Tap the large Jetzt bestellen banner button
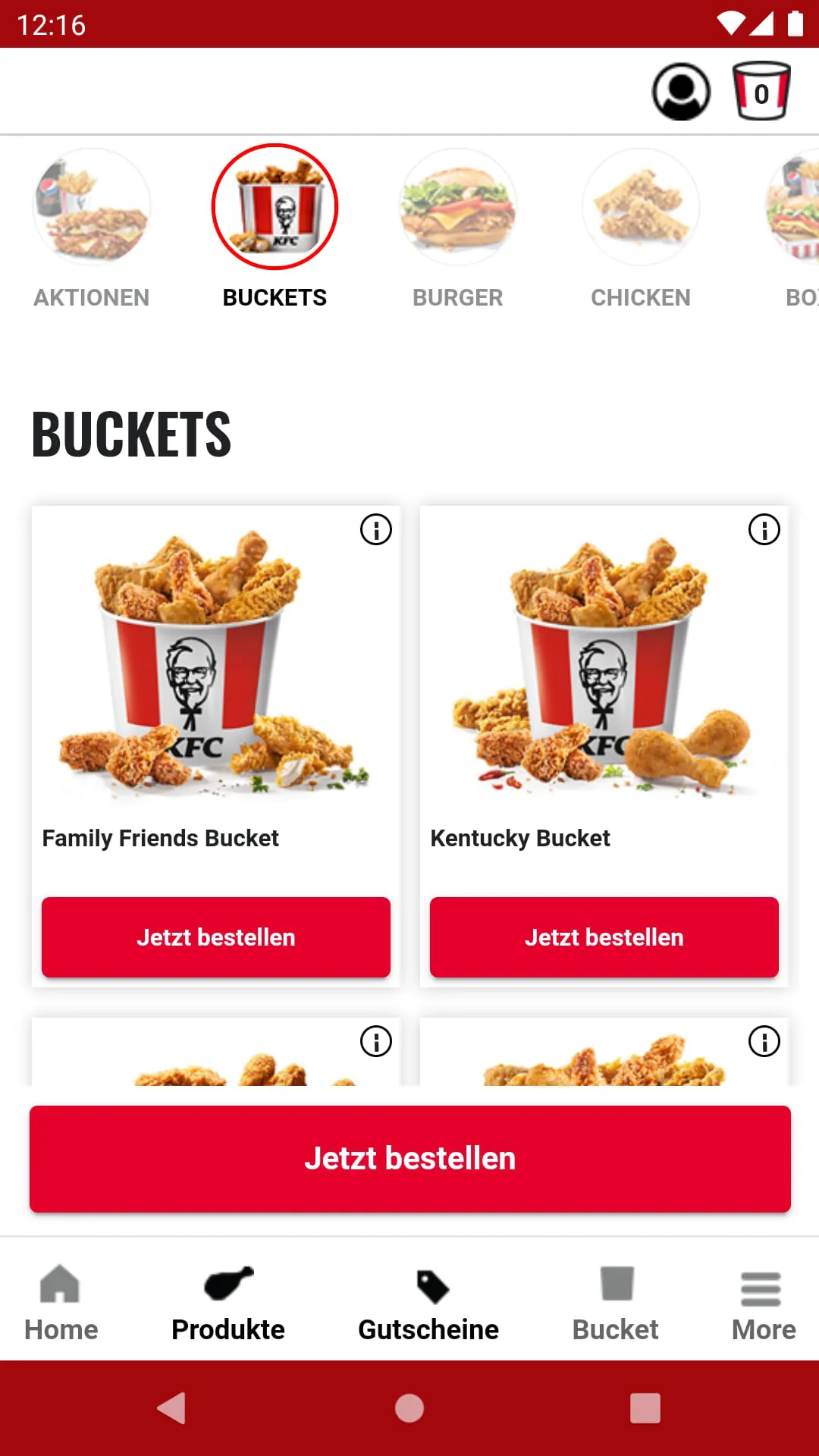The height and width of the screenshot is (1456, 819). (409, 1158)
